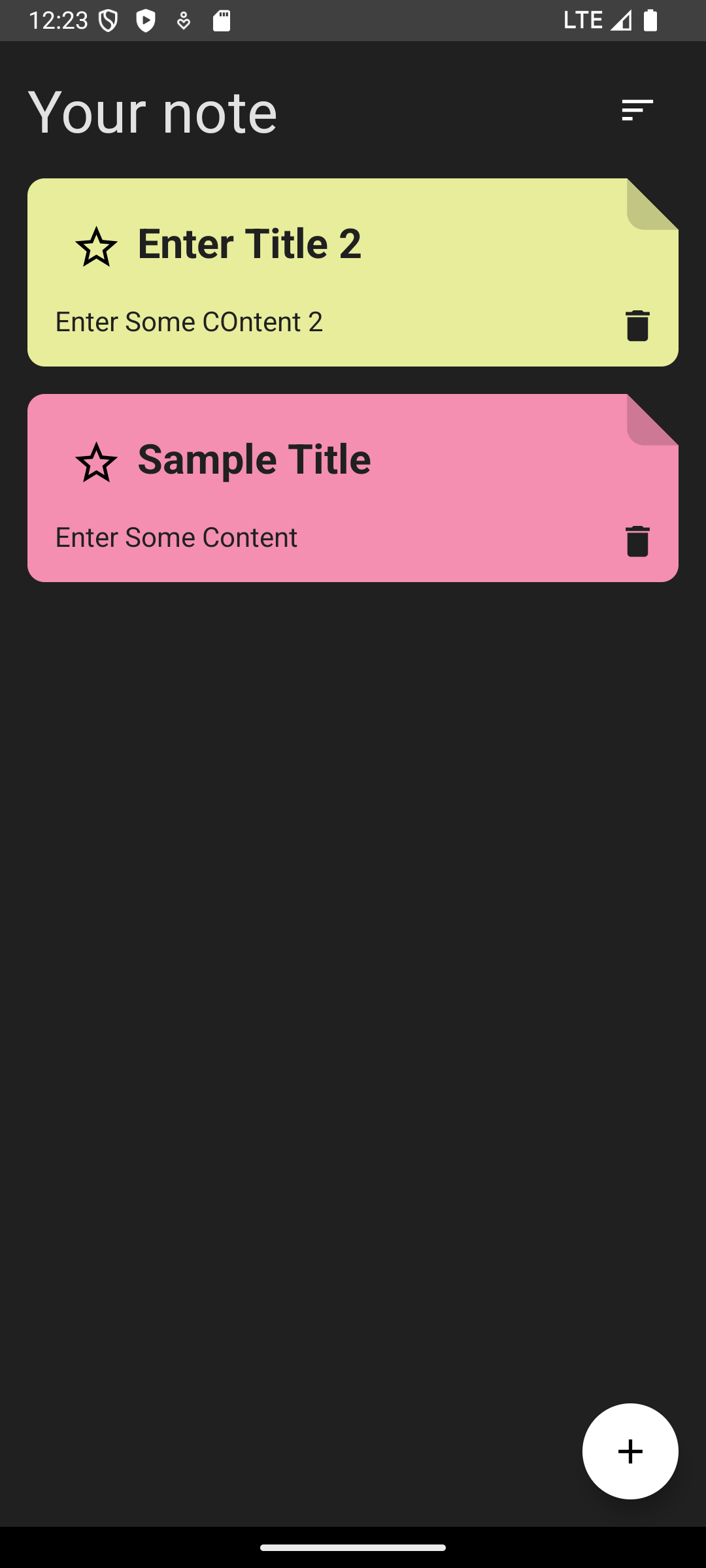Select the Your note header
The height and width of the screenshot is (1568, 706).
152,111
